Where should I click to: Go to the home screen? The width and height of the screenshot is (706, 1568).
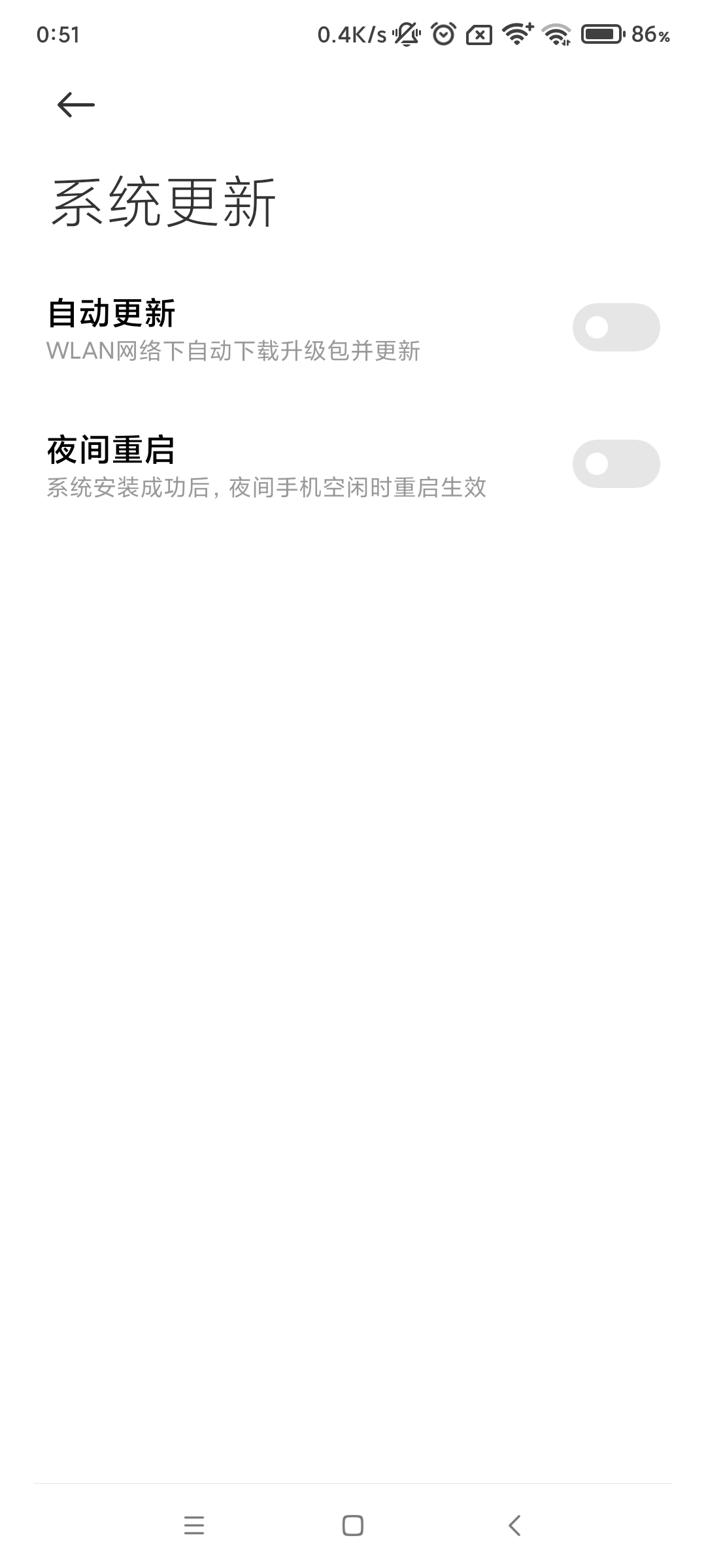pyautogui.click(x=353, y=1526)
